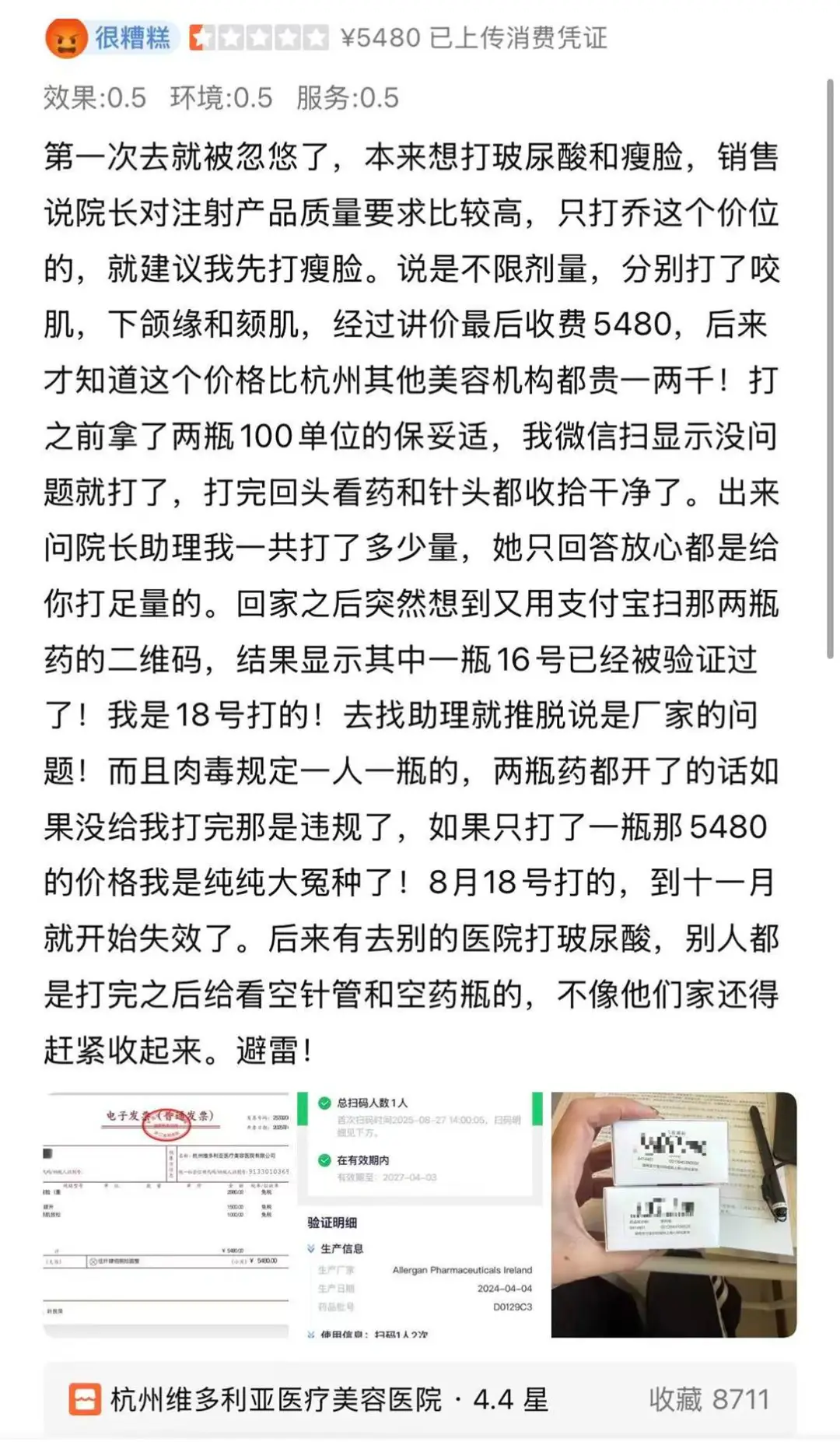View the scan verification screenshot
The image size is (840, 1442).
pyautogui.click(x=420, y=1214)
